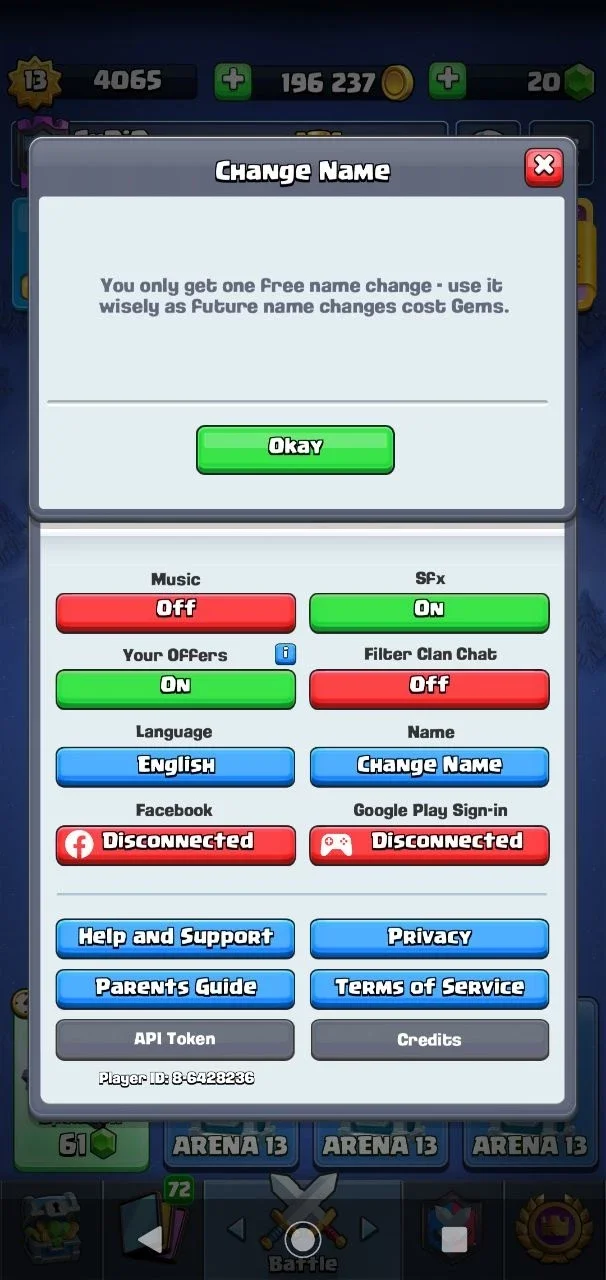This screenshot has height=1280, width=606.
Task: Connect Google Play Sign-in
Action: click(429, 844)
